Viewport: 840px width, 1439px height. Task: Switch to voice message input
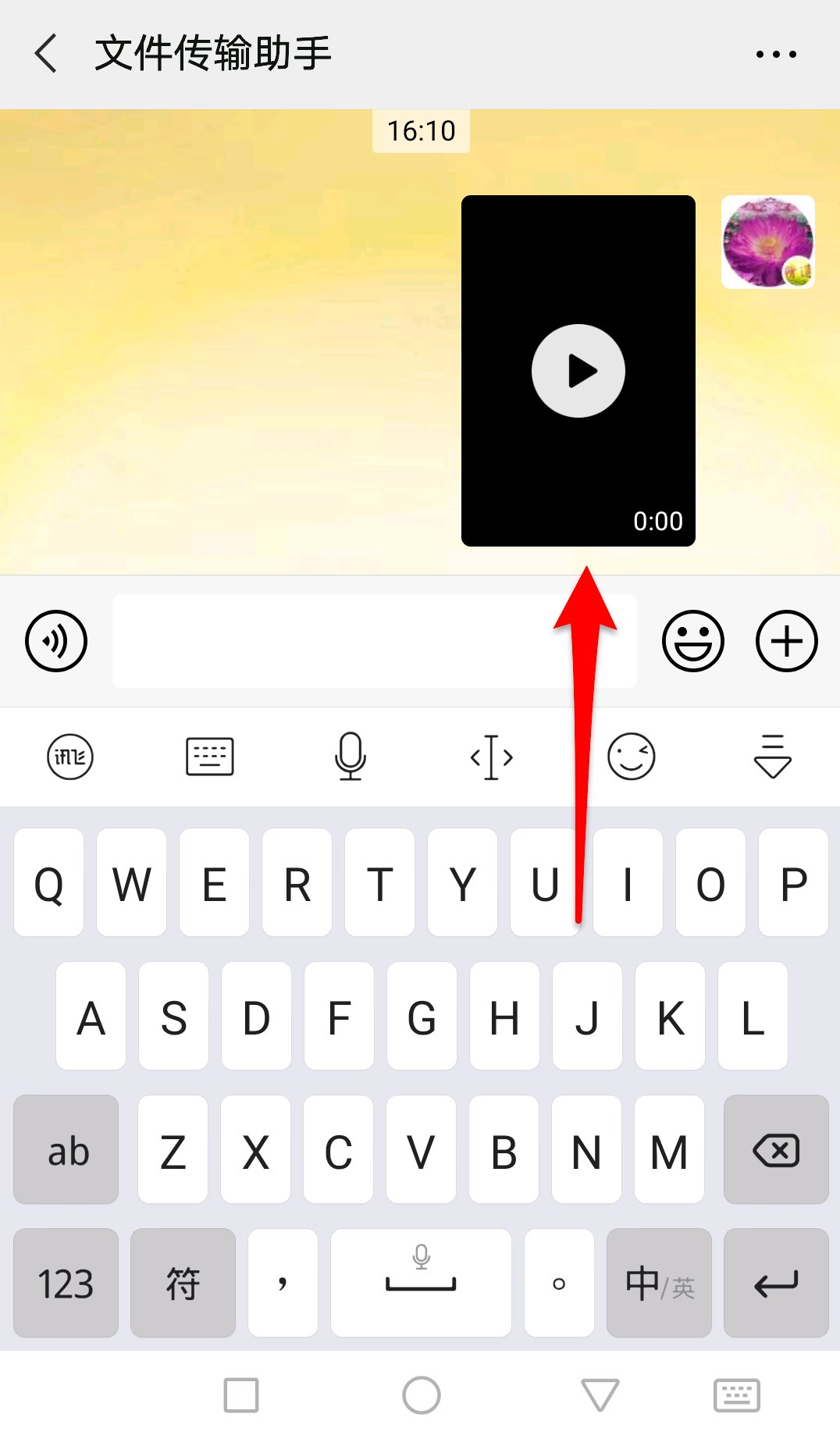tap(56, 641)
